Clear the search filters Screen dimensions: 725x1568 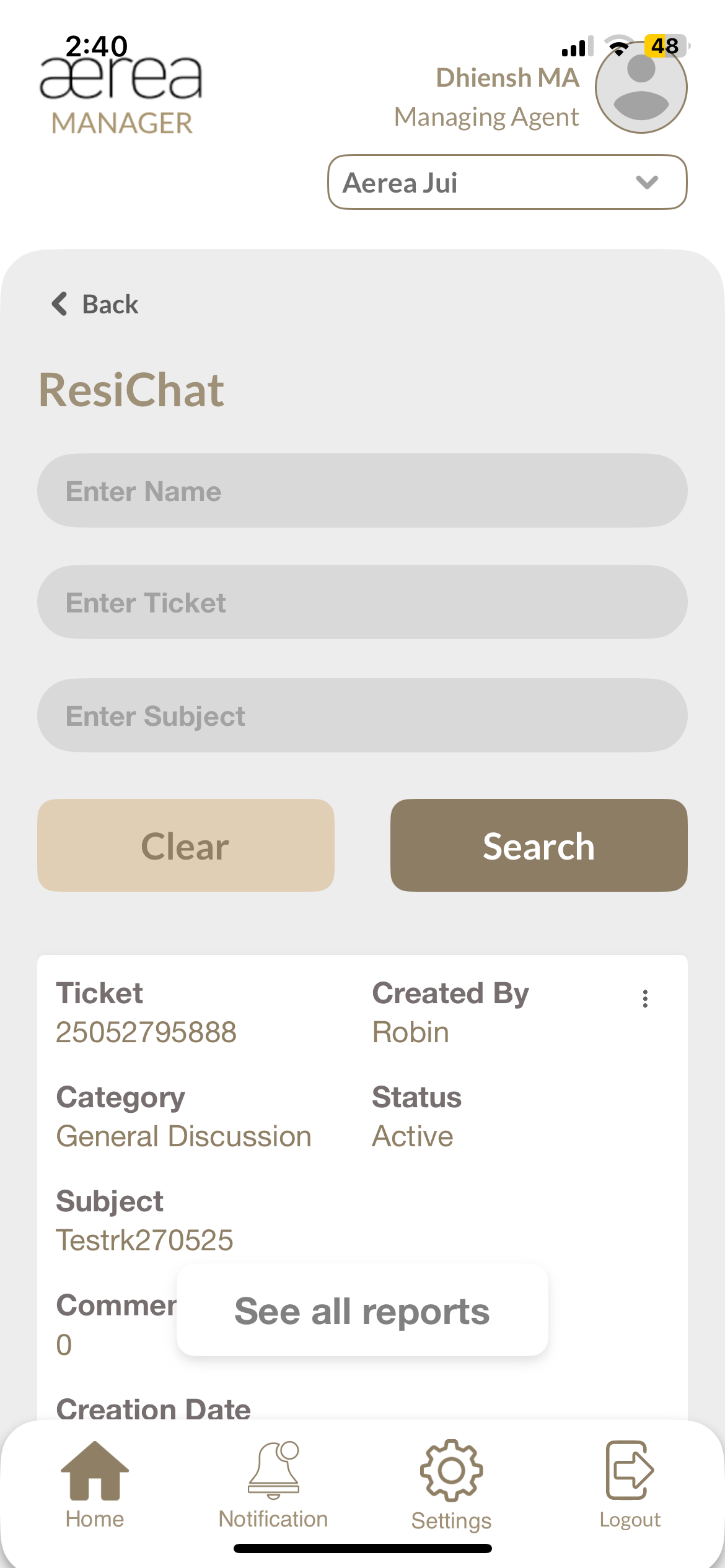point(185,845)
